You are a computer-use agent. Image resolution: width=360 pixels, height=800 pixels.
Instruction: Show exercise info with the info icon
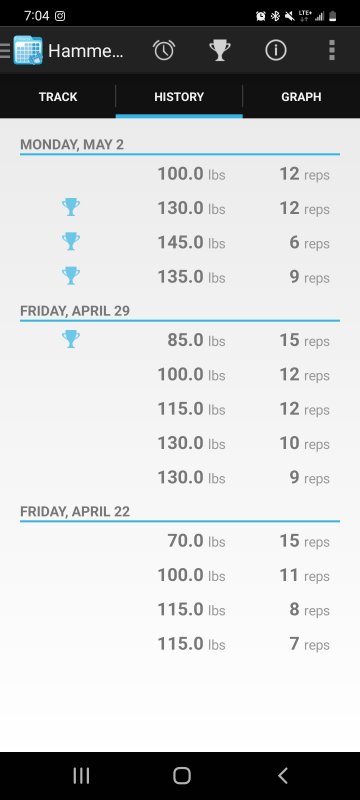click(276, 51)
